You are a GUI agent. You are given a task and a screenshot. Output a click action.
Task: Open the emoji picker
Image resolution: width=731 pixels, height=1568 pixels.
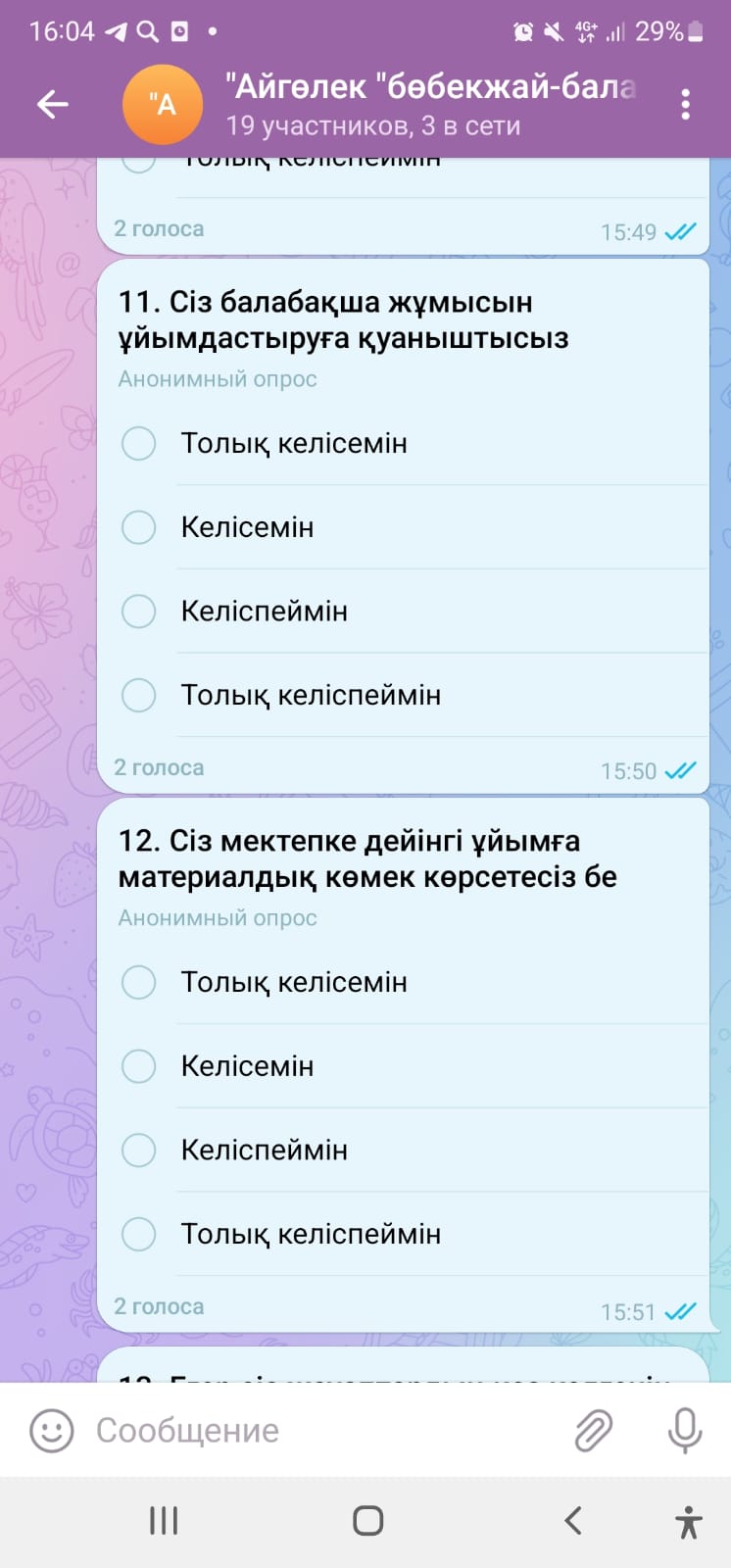(x=52, y=1431)
